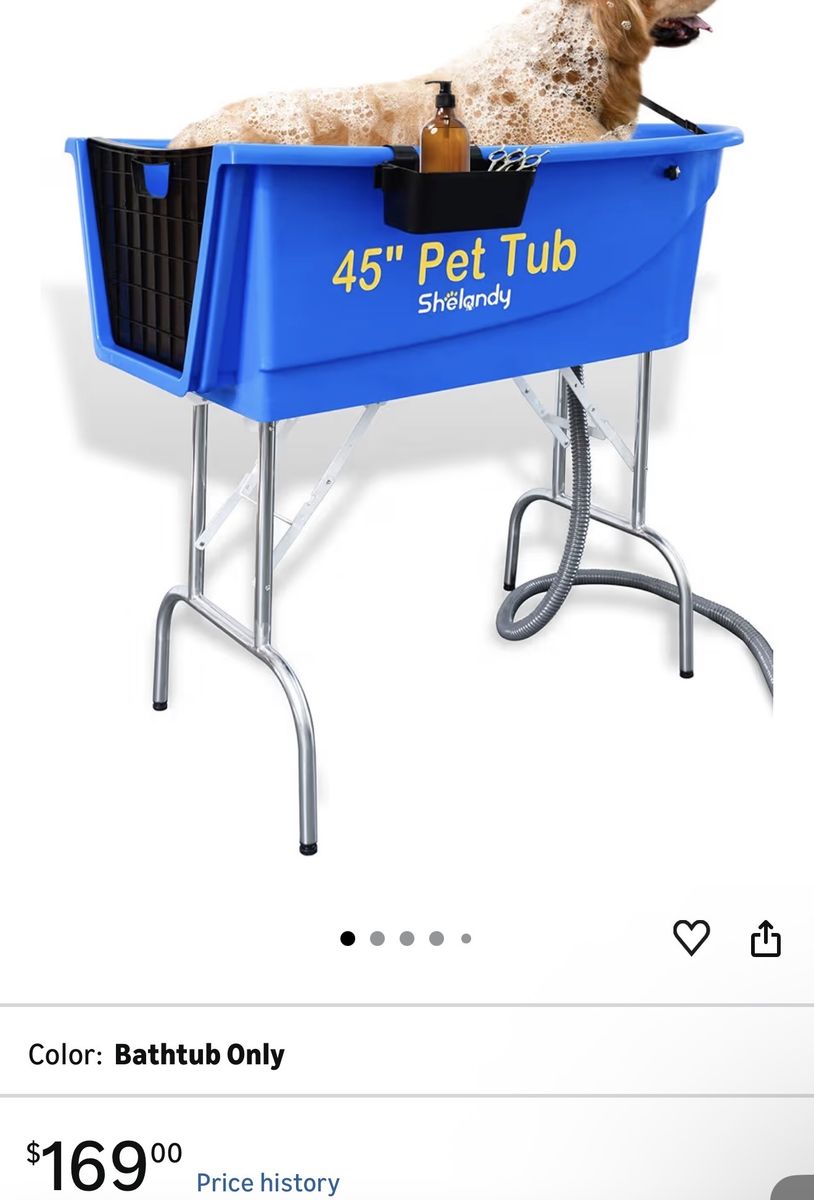Select the second image carousel dot
Screen dimensions: 814x1200
(378, 938)
